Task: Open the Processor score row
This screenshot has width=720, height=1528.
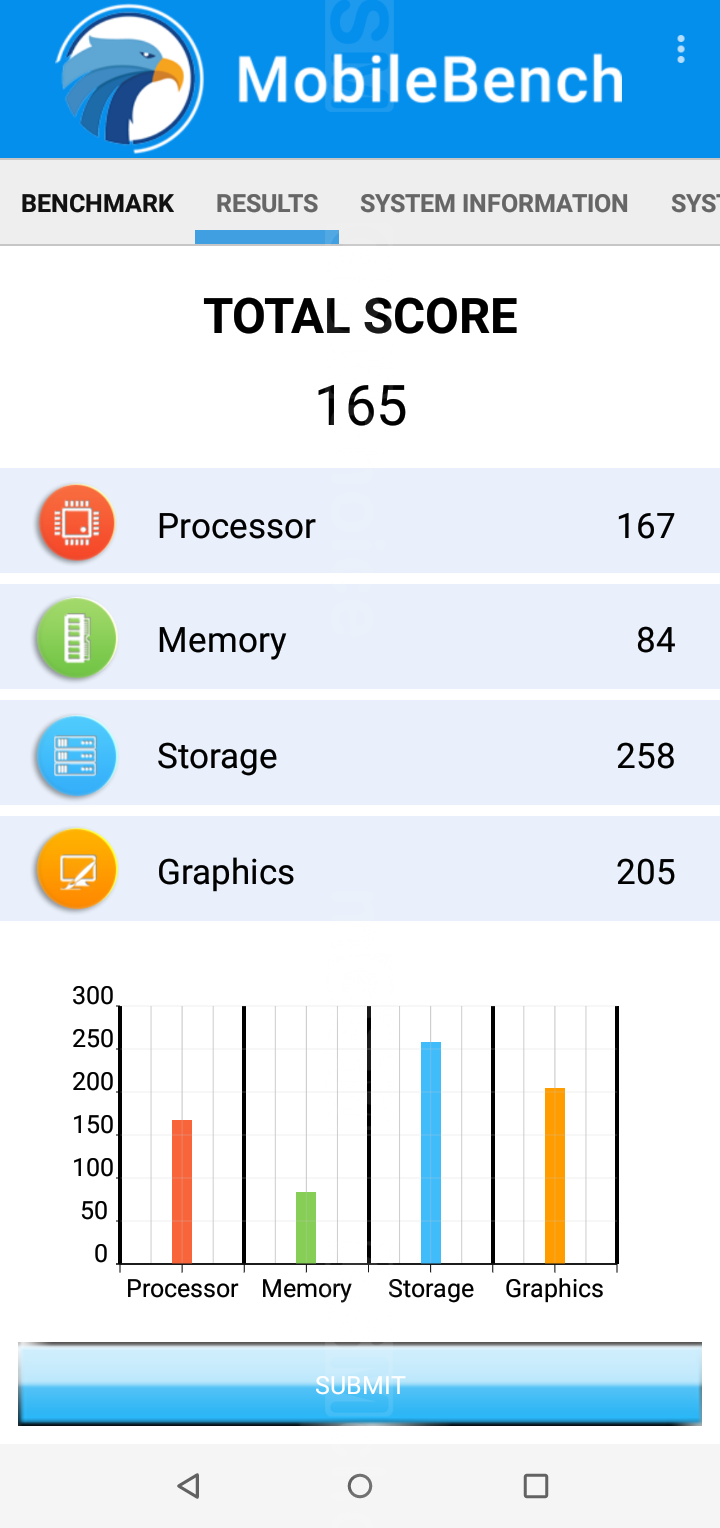Action: click(360, 526)
